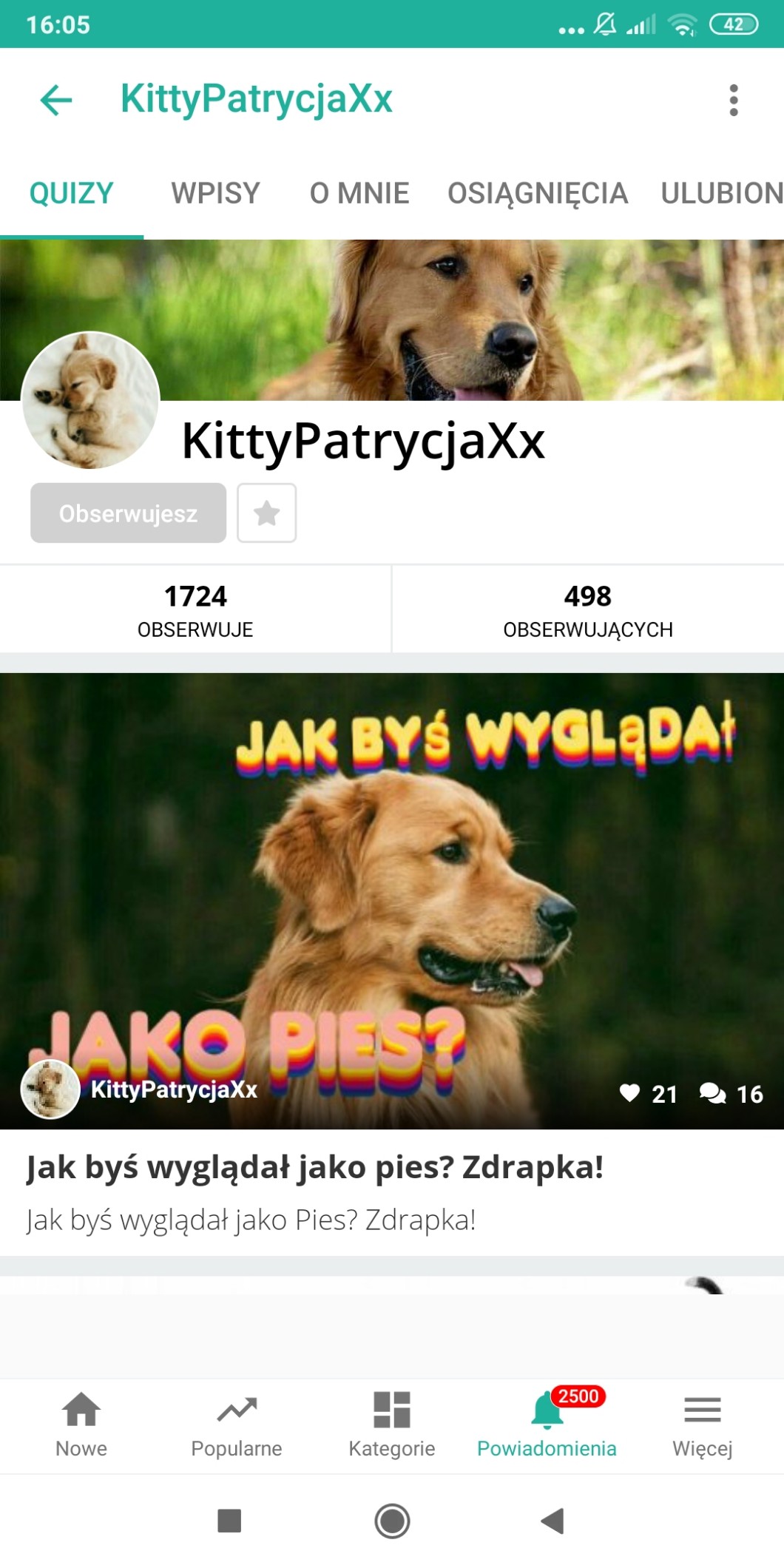The image size is (784, 1568).
Task: Open the OSIĄGNIĘCIA tab
Action: pyautogui.click(x=538, y=193)
